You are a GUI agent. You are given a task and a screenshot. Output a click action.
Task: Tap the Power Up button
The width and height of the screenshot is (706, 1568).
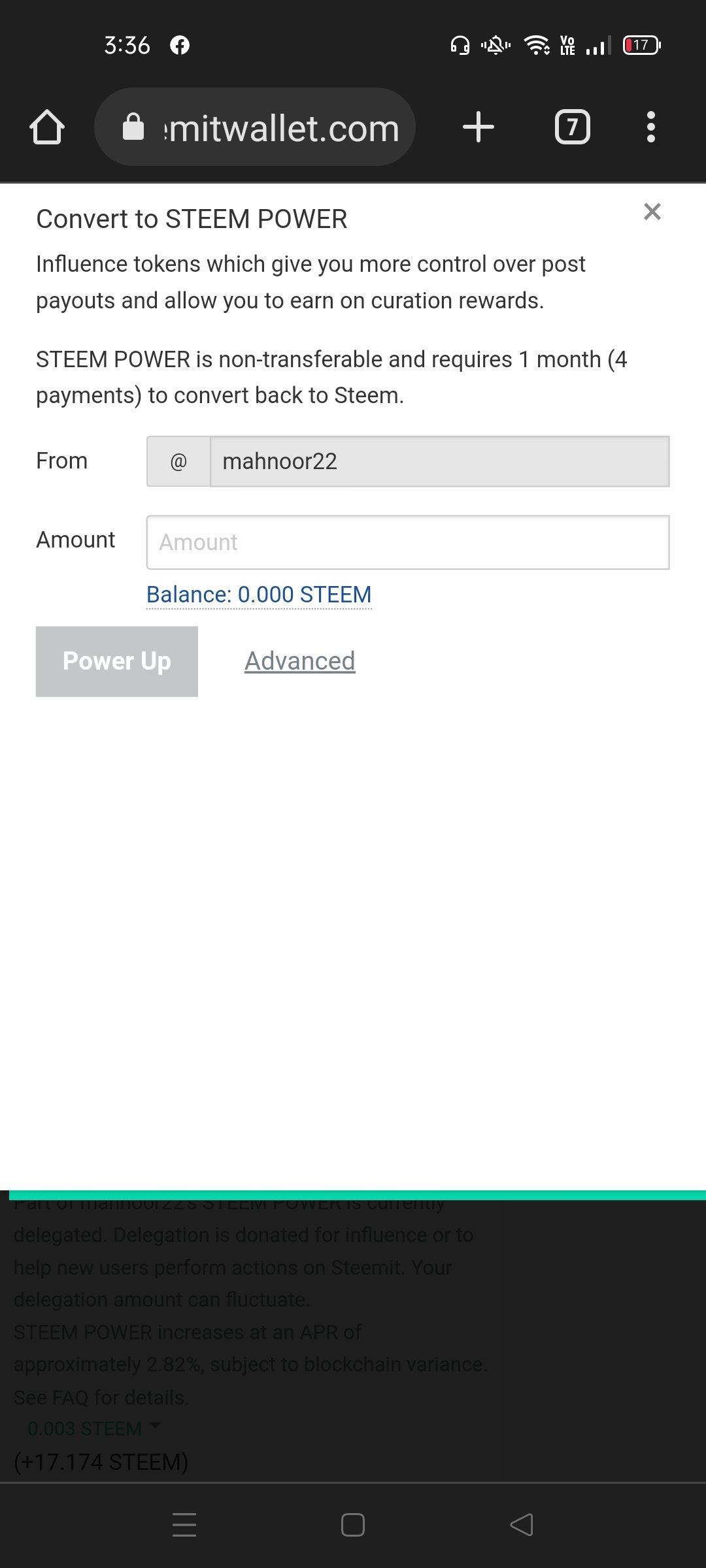tap(117, 661)
